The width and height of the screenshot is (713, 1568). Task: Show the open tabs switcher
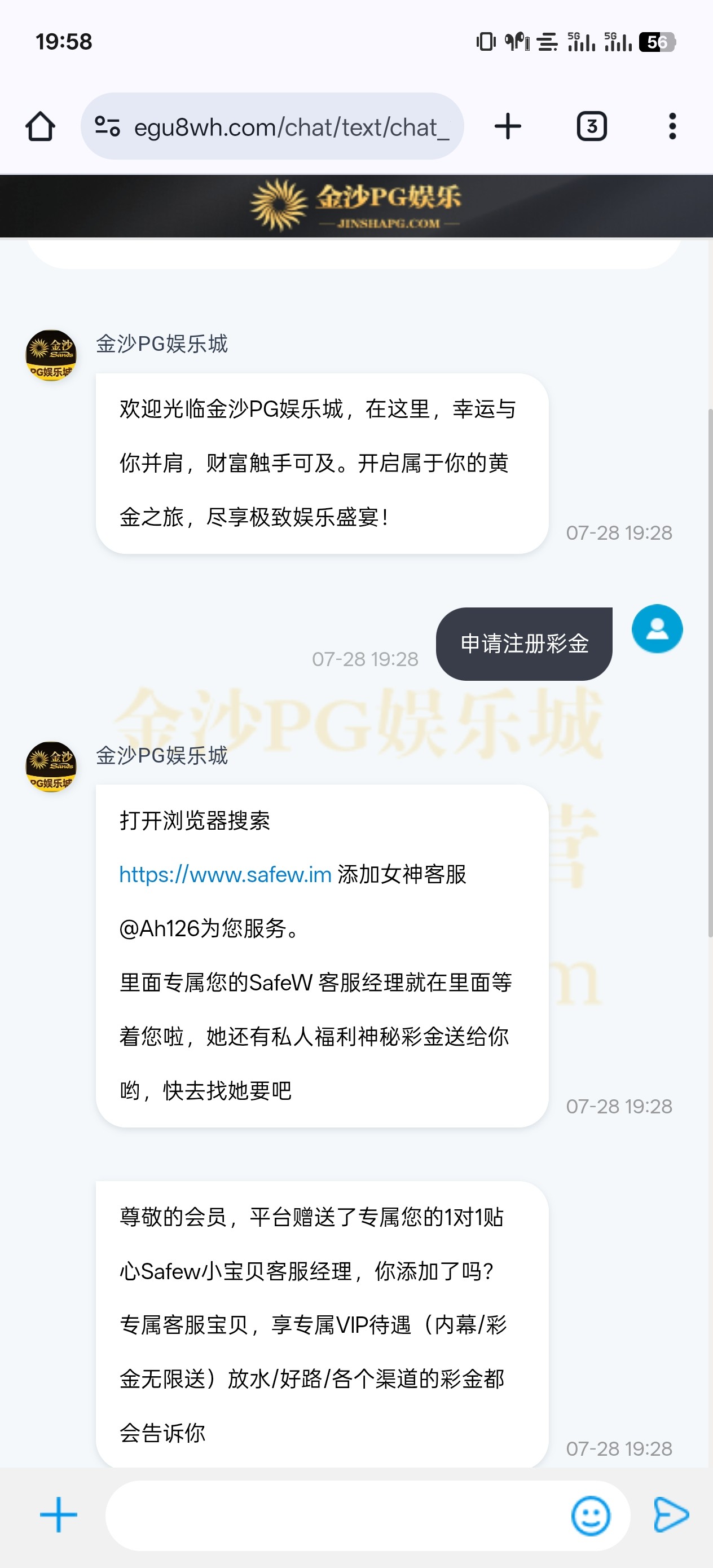tap(591, 126)
